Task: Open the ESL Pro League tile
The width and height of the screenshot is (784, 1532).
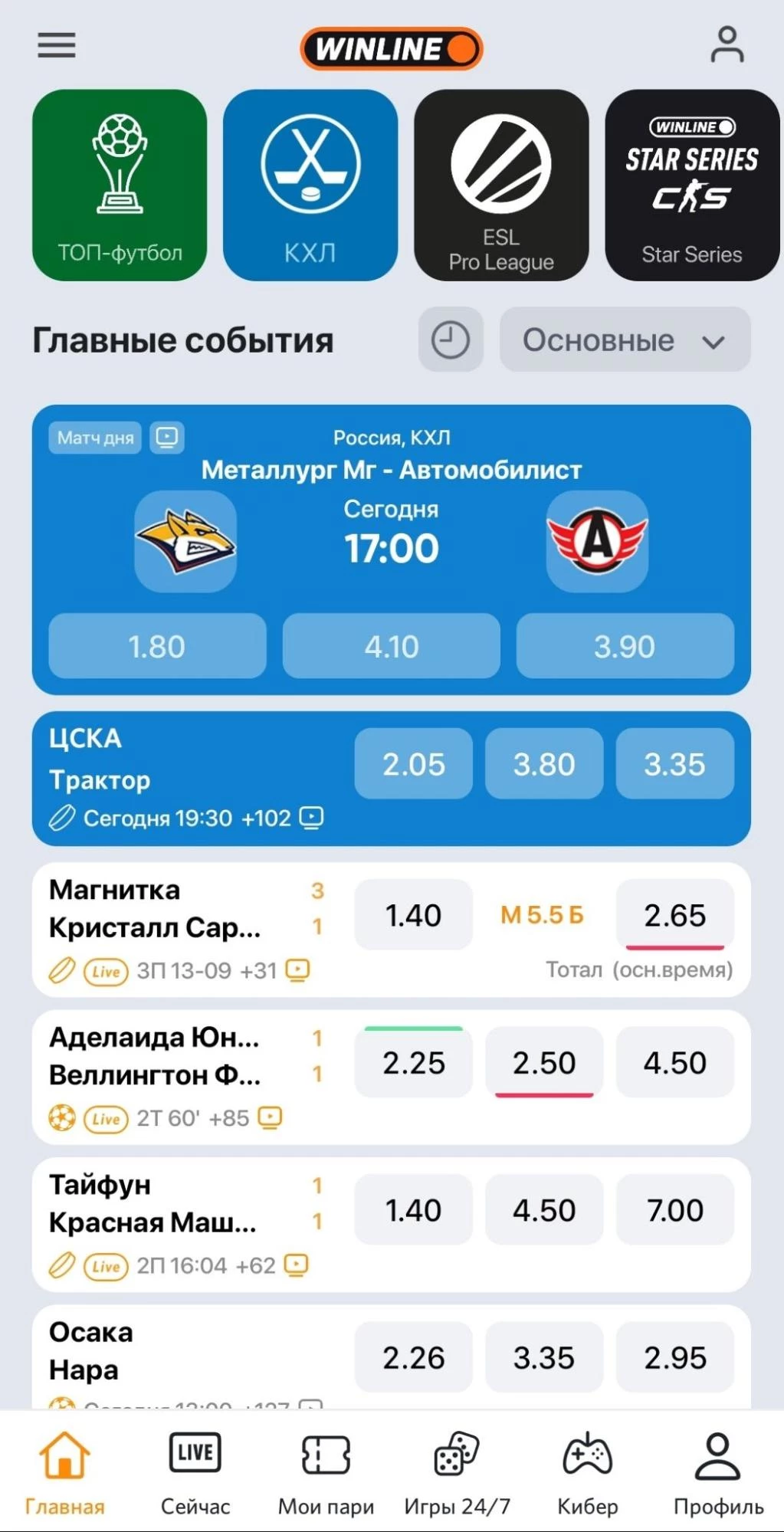Action: [x=501, y=185]
